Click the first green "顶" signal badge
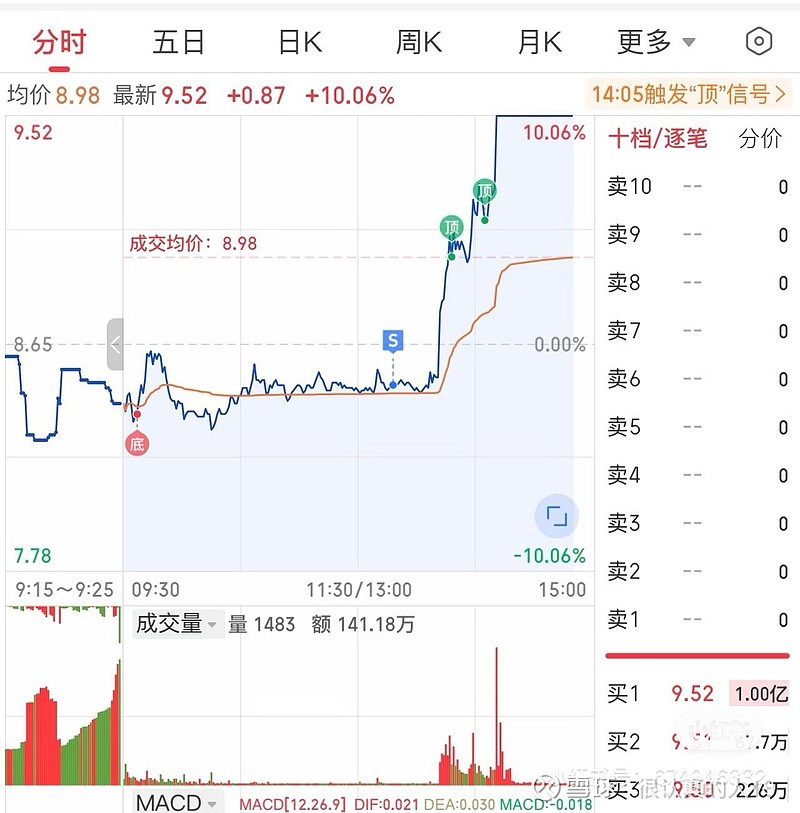 coord(452,228)
